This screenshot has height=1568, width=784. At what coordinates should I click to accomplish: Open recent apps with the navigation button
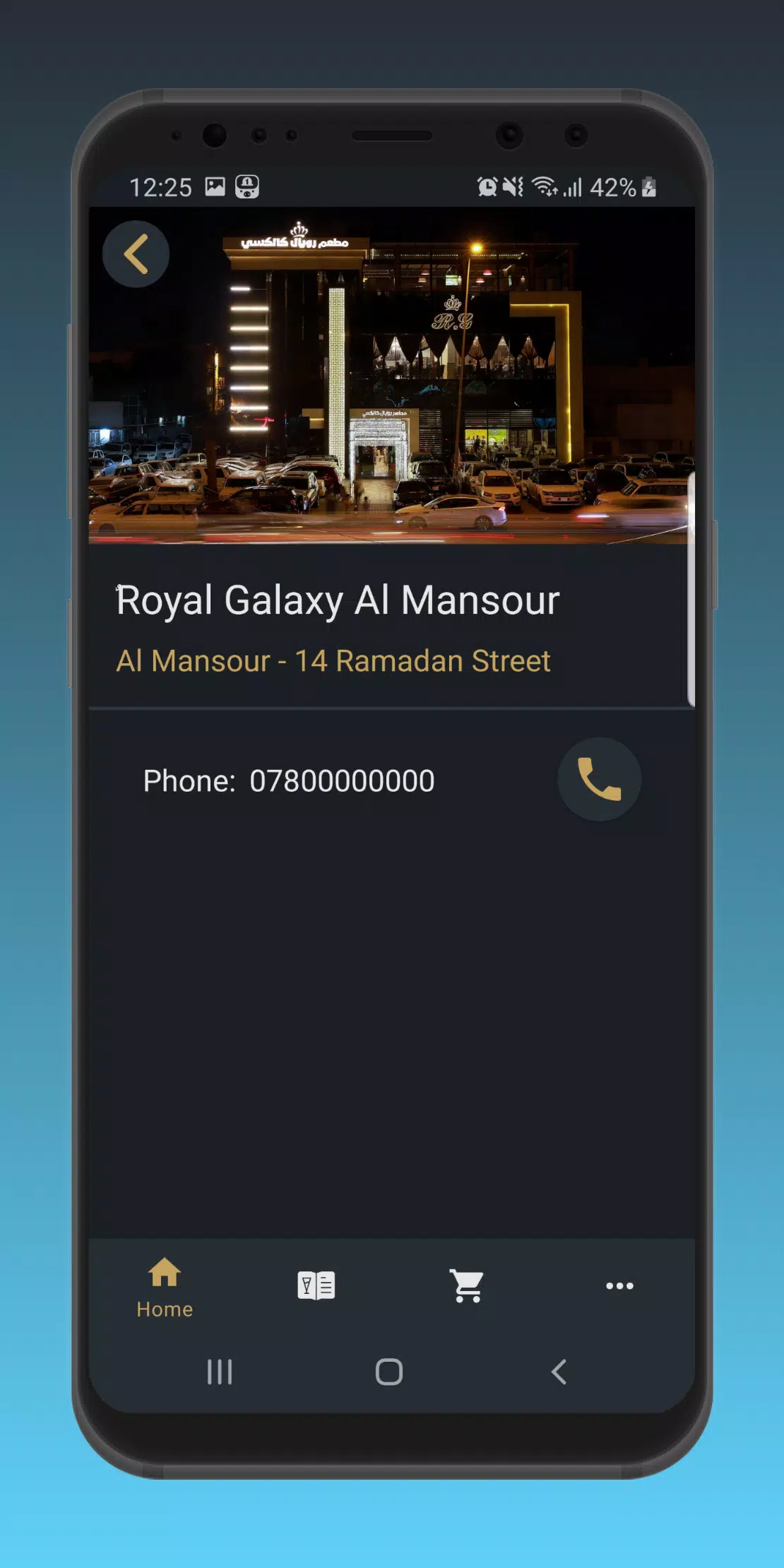tap(220, 1372)
